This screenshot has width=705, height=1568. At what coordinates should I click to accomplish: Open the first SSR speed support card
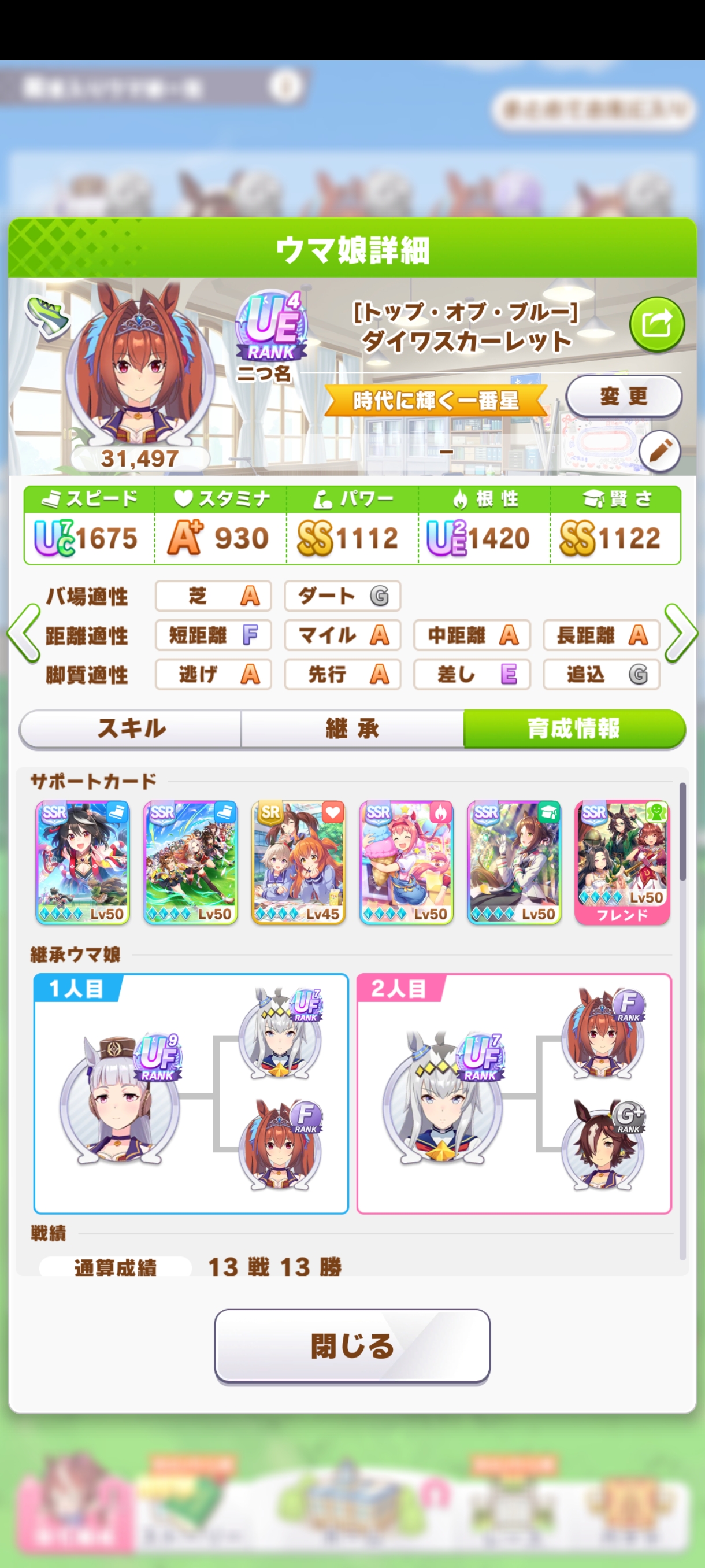pyautogui.click(x=83, y=863)
